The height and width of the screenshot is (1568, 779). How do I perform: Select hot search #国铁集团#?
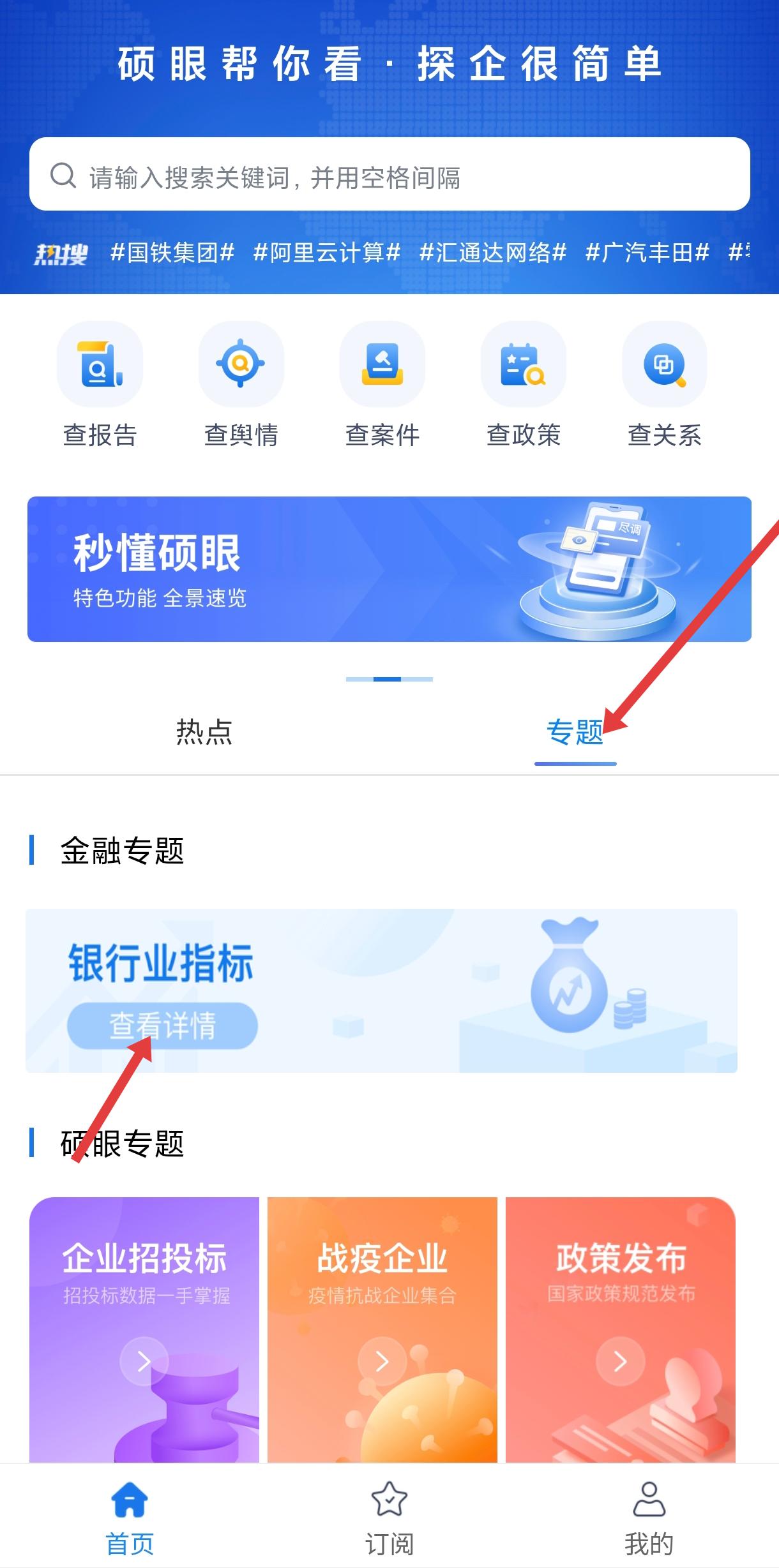[x=172, y=253]
